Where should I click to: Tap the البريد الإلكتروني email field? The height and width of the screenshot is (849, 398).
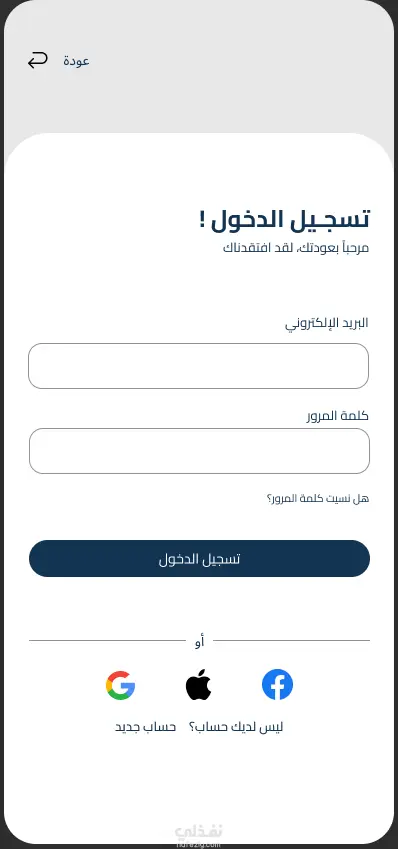[198, 366]
